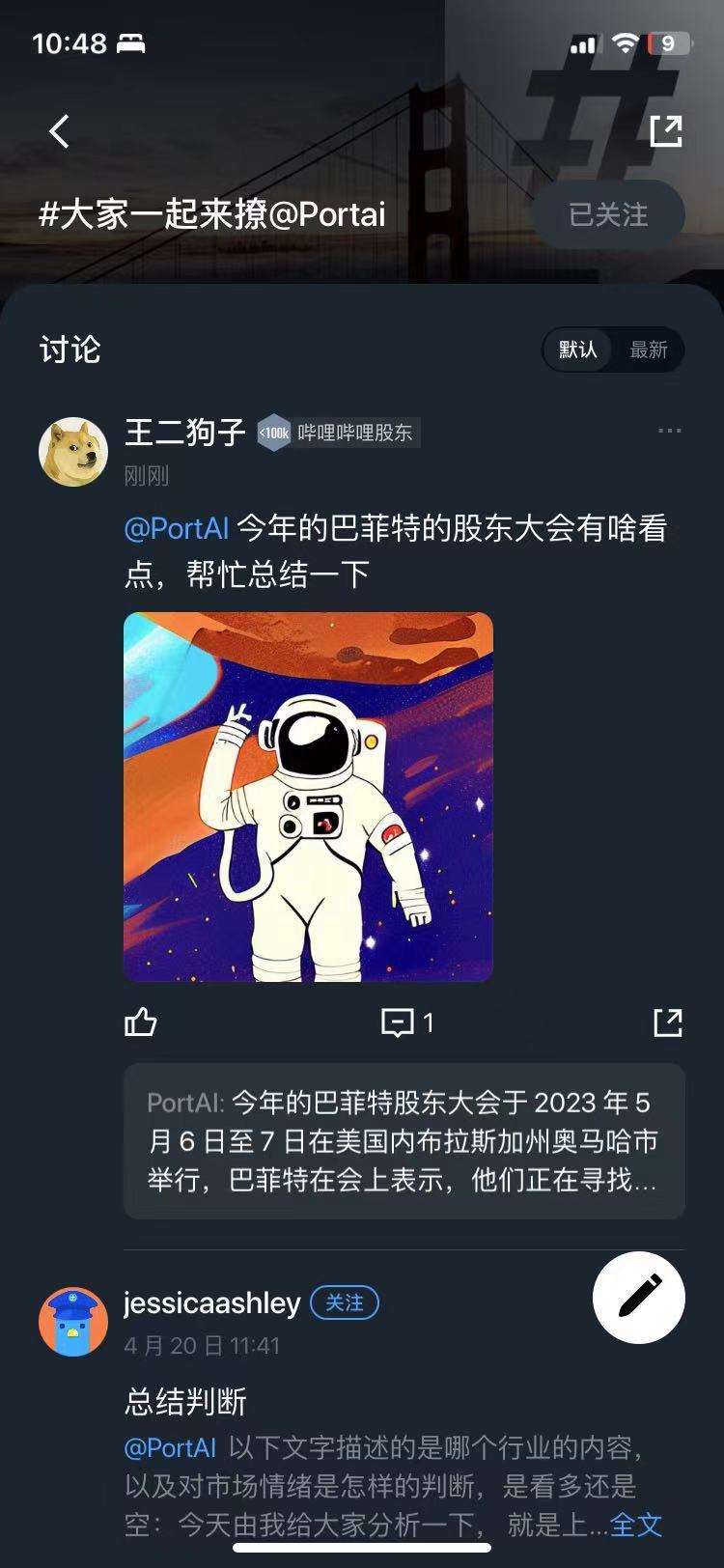The height and width of the screenshot is (1568, 724).
Task: Go back using the top-left arrow
Action: (x=60, y=131)
